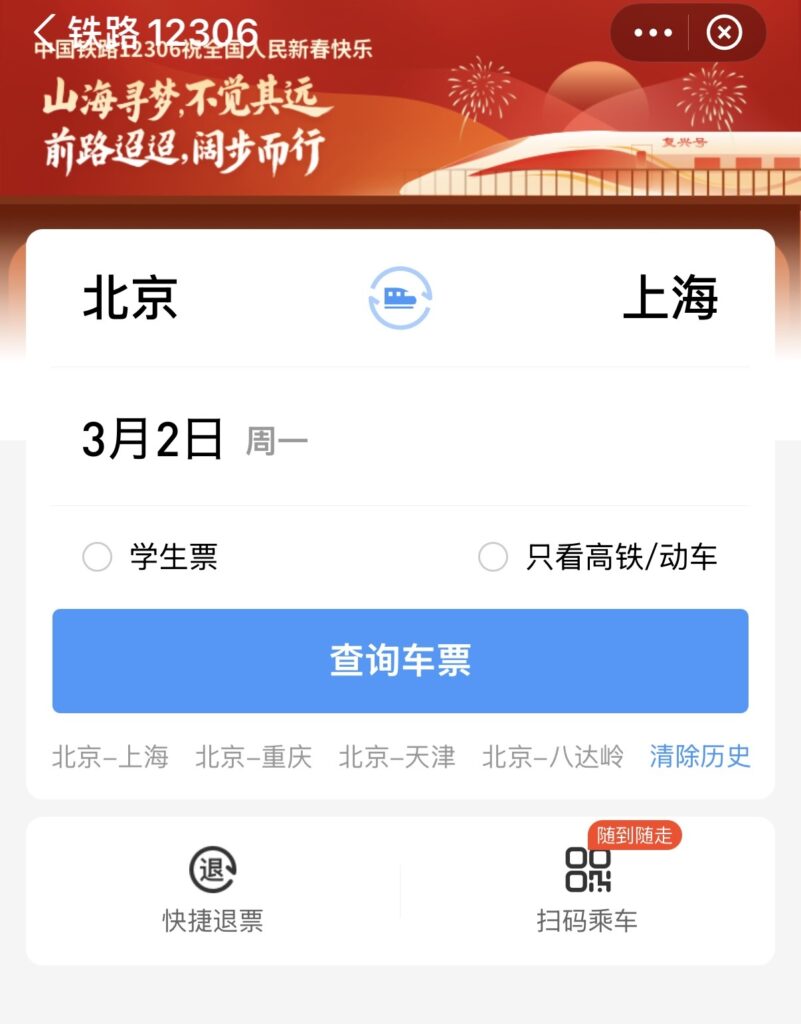Go back from 铁路12306
Viewport: 801px width, 1024px height.
tap(46, 31)
